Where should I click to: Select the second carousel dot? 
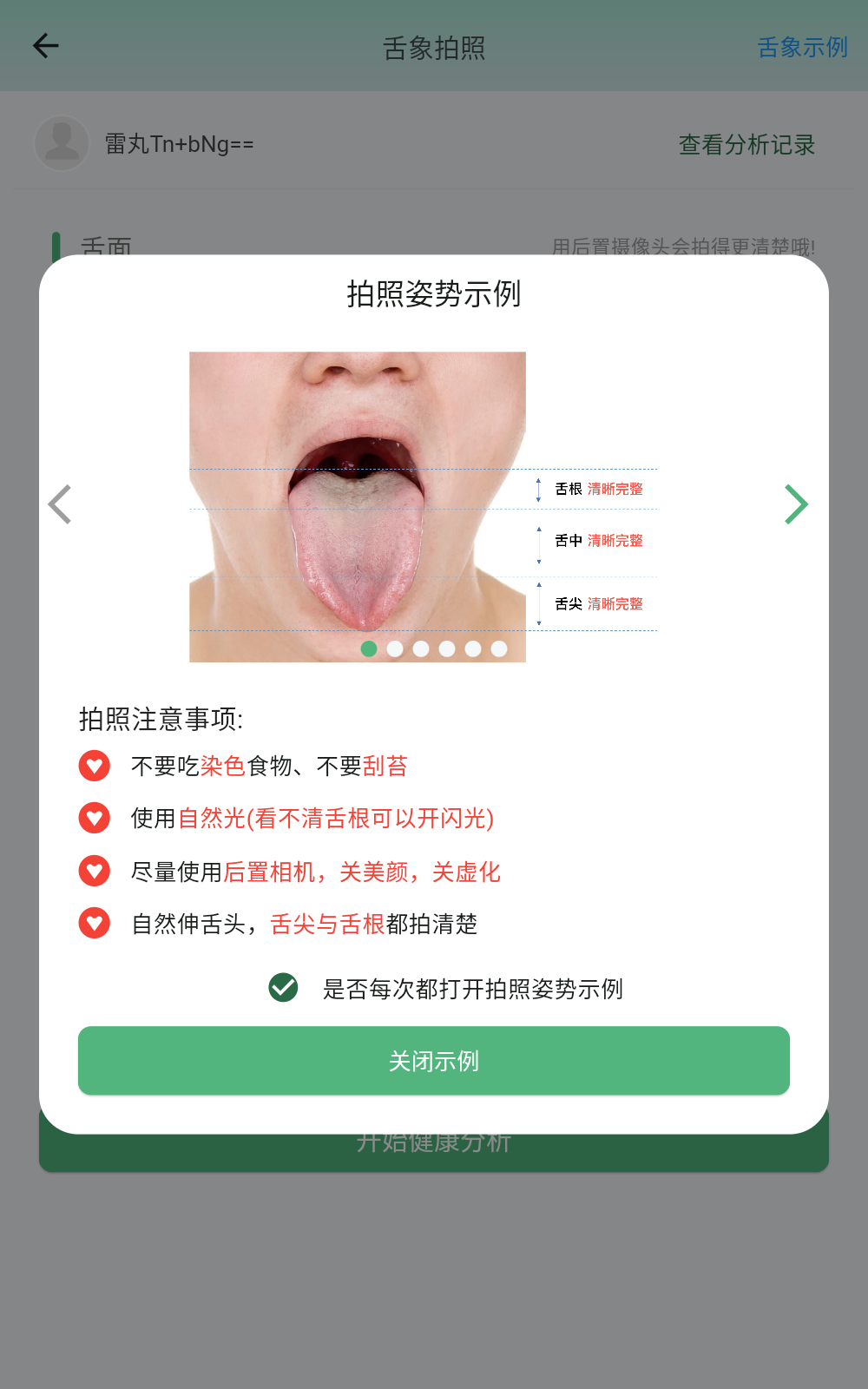coord(395,648)
